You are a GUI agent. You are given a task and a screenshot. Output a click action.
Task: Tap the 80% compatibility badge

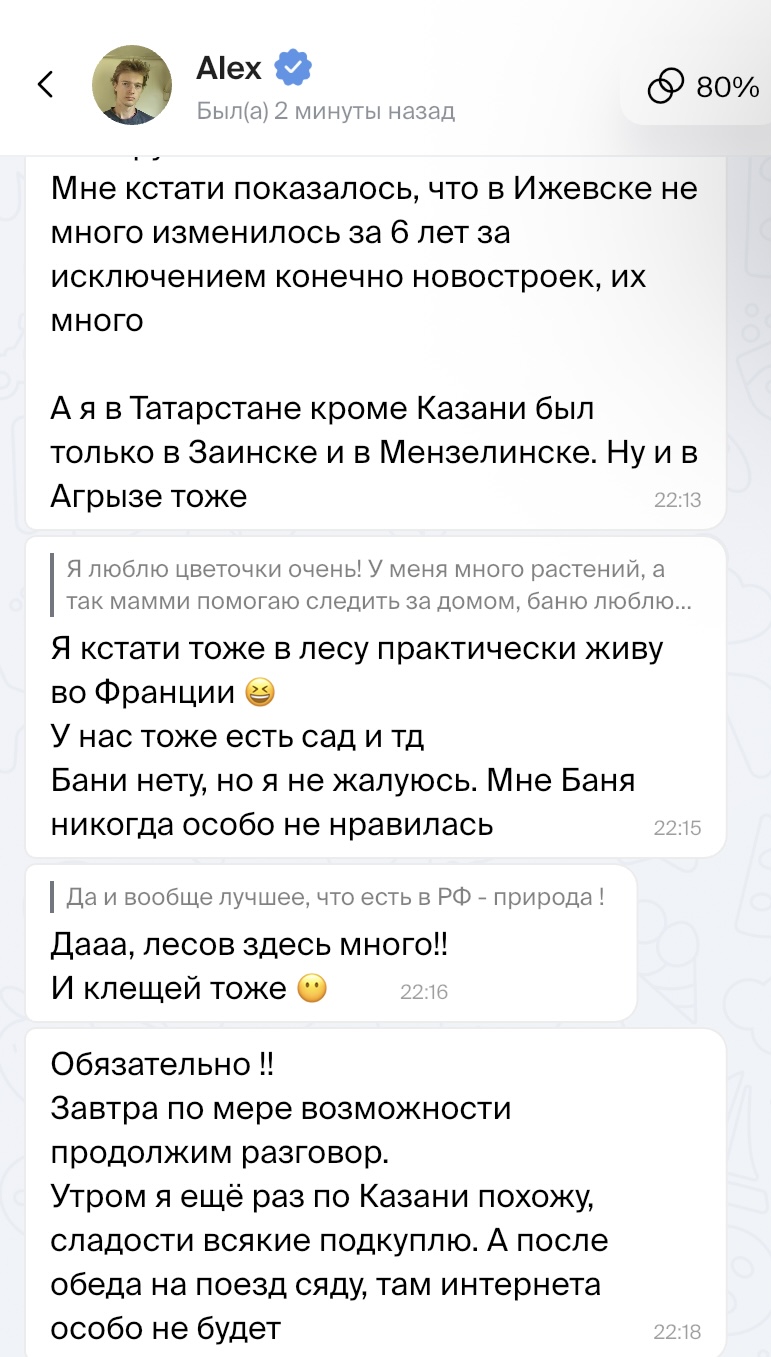[x=704, y=88]
